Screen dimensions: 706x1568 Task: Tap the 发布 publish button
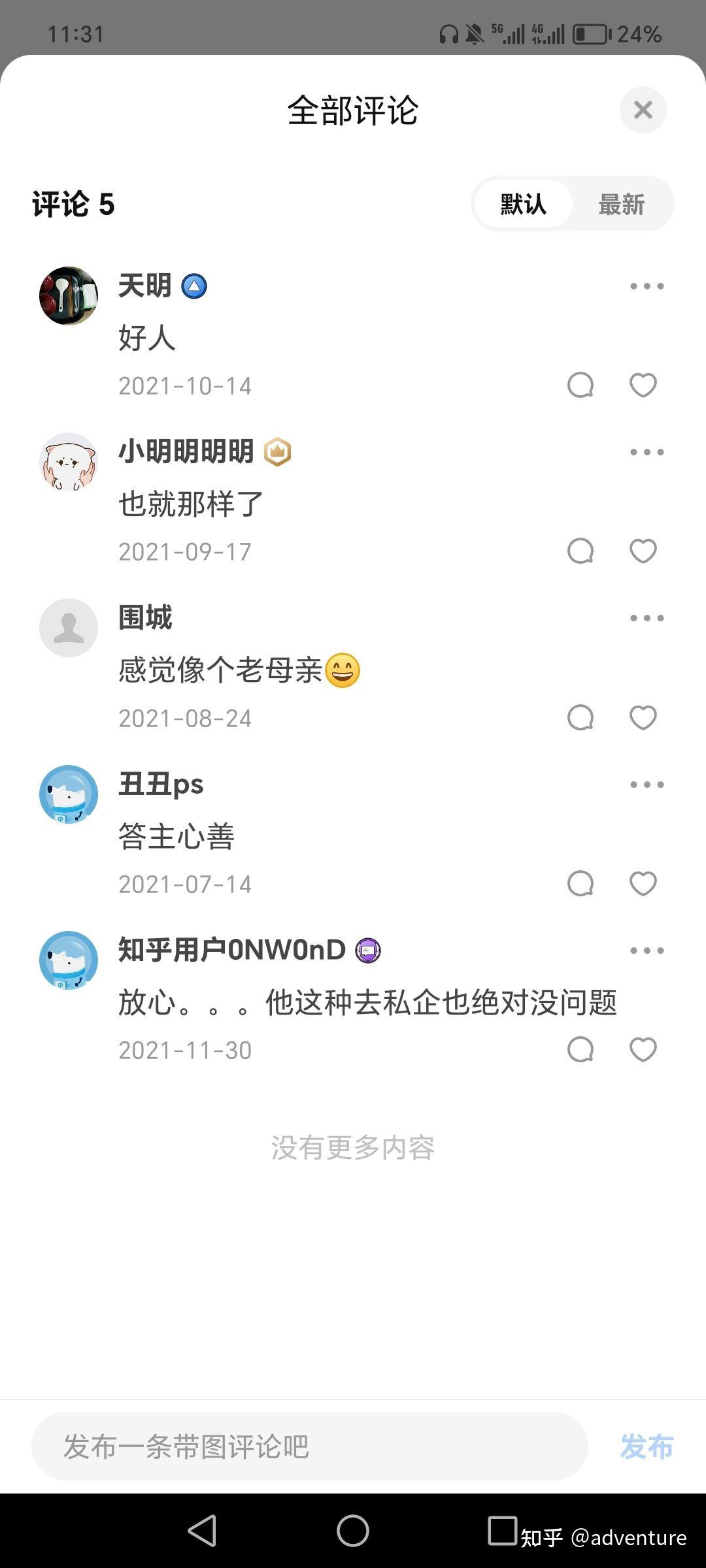pyautogui.click(x=647, y=1446)
